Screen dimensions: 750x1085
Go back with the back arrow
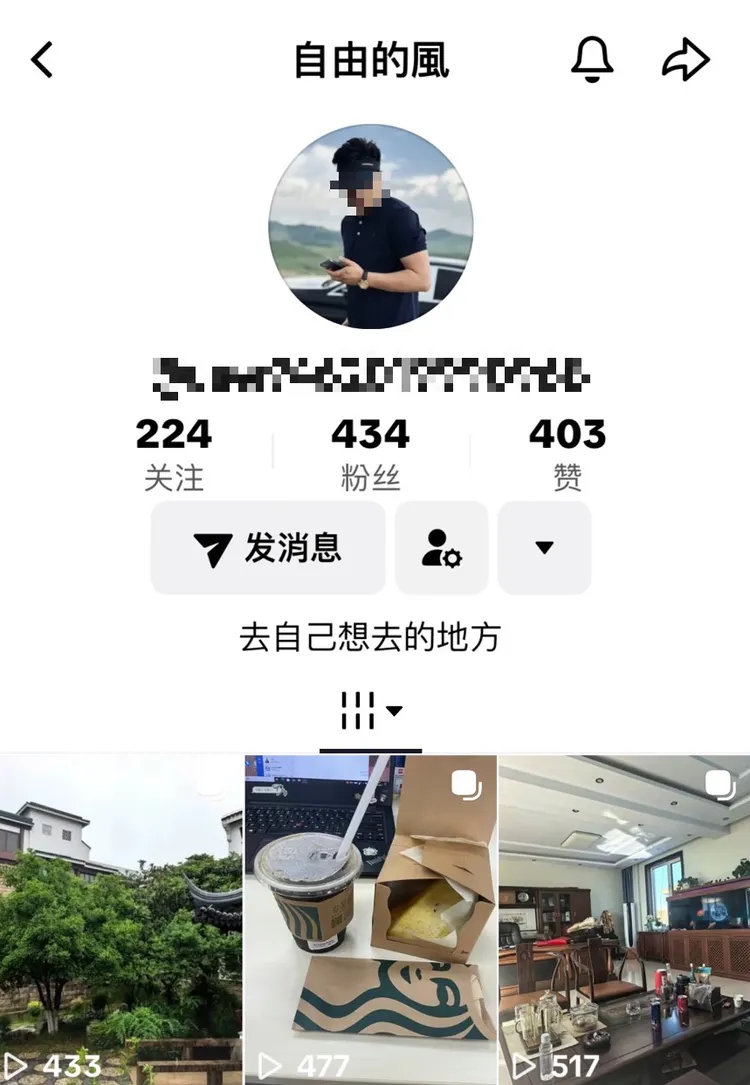coord(42,59)
